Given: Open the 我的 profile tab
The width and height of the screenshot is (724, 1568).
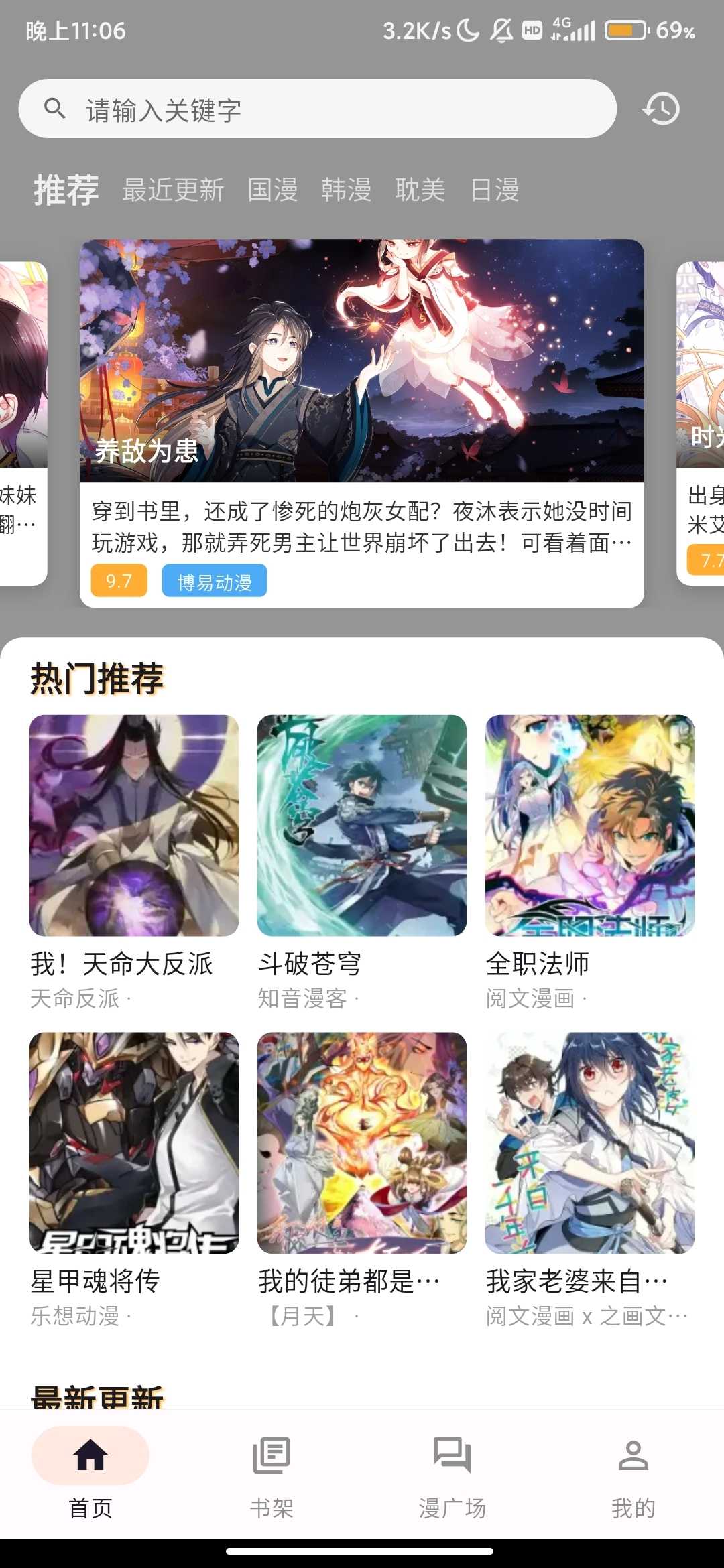Looking at the screenshot, I should (x=633, y=1472).
